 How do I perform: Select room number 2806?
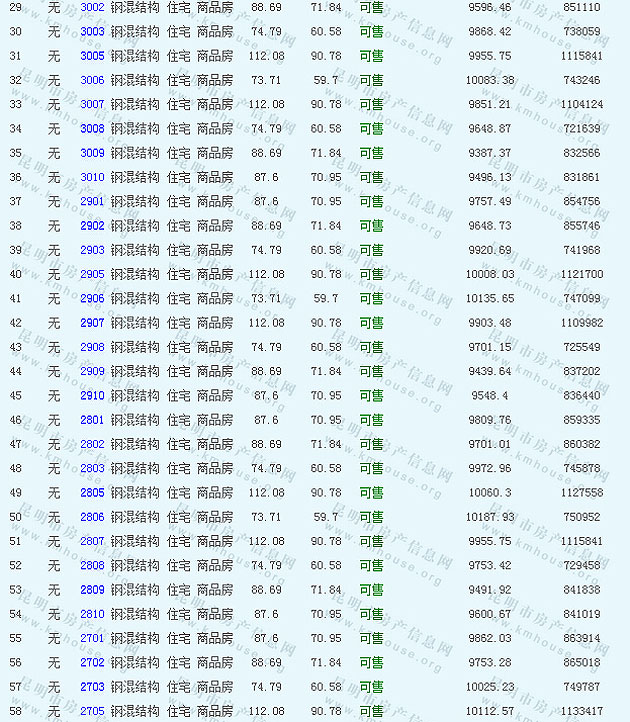(x=92, y=517)
